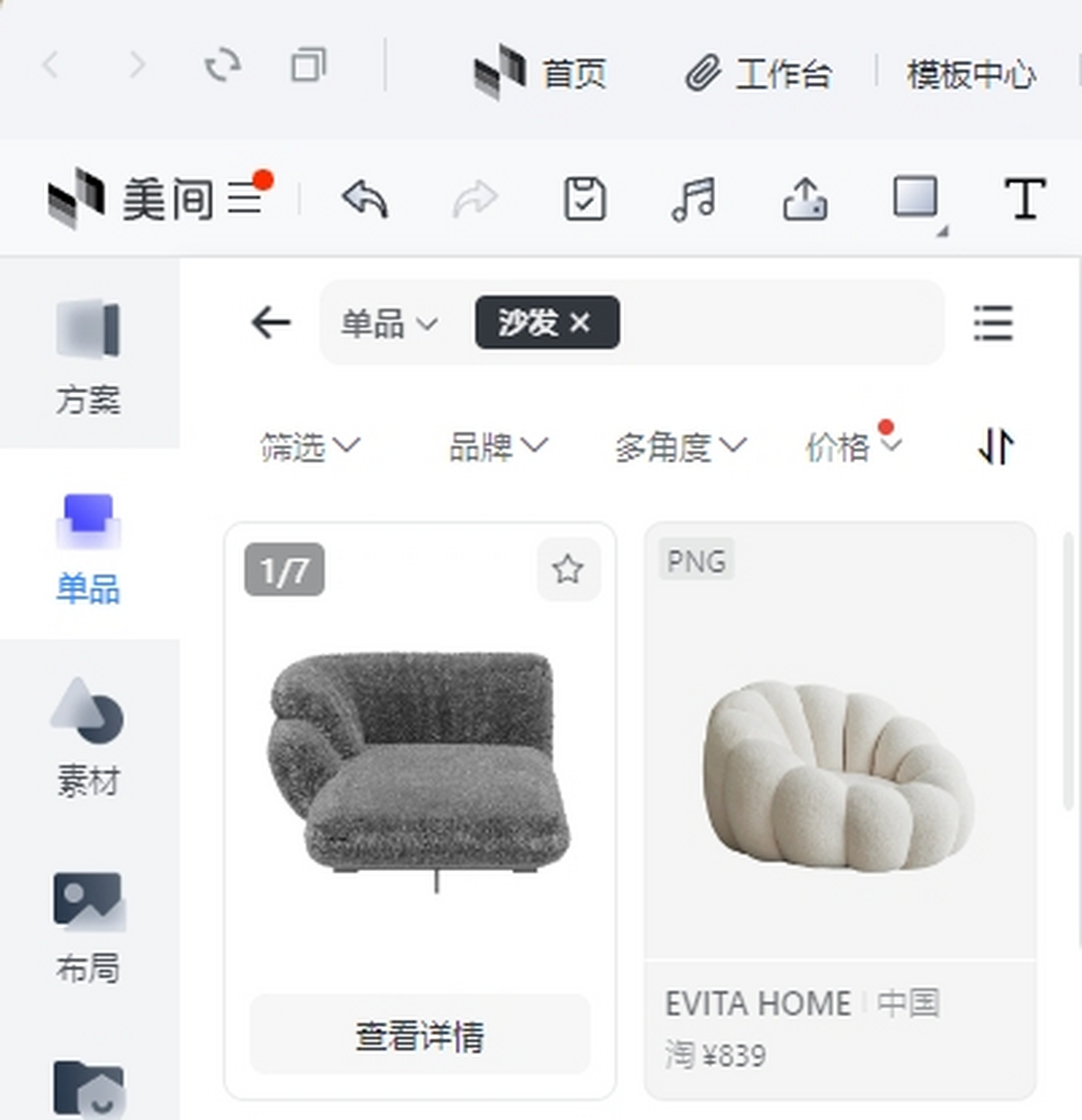Viewport: 1082px width, 1120px height.
Task: Toggle the sort order arrows
Action: (x=995, y=445)
